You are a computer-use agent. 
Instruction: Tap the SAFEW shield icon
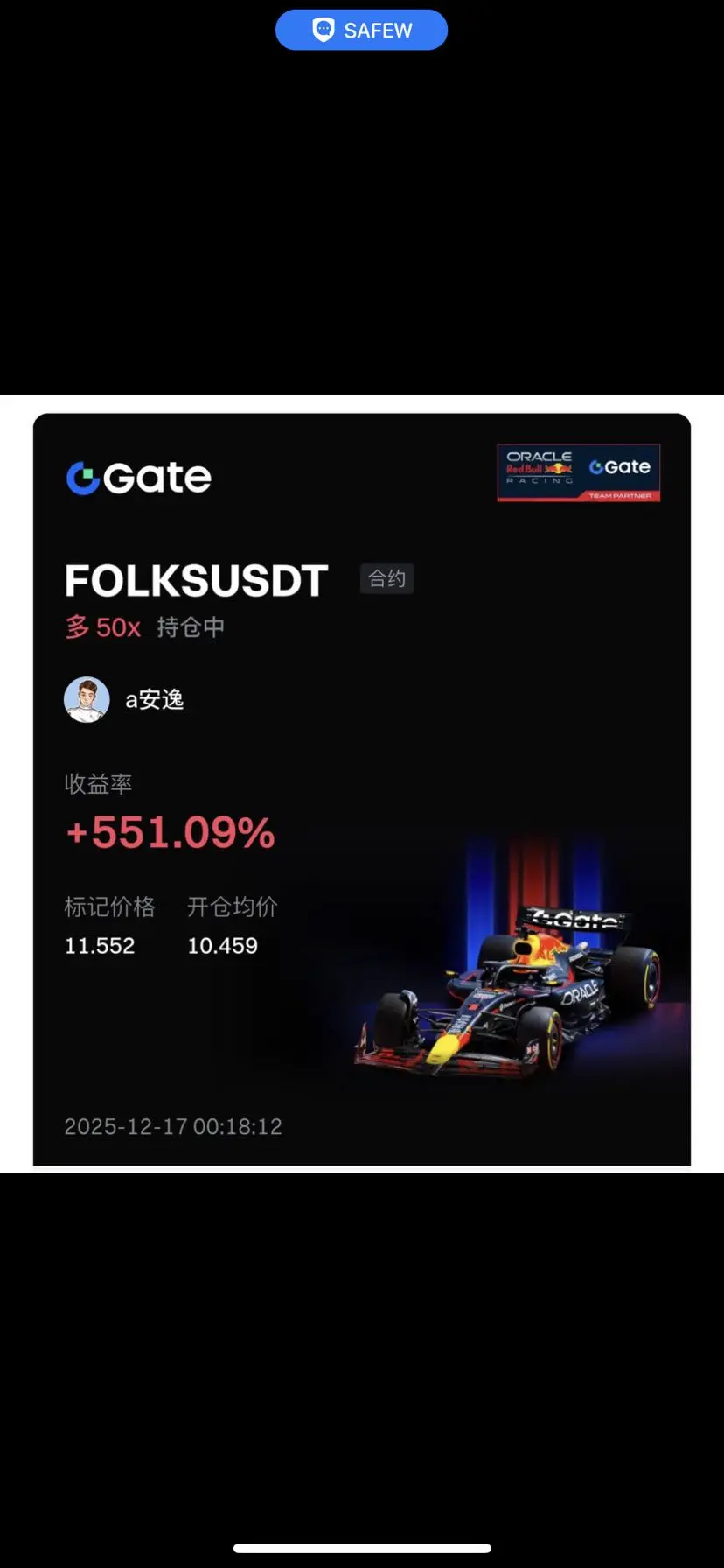(324, 29)
